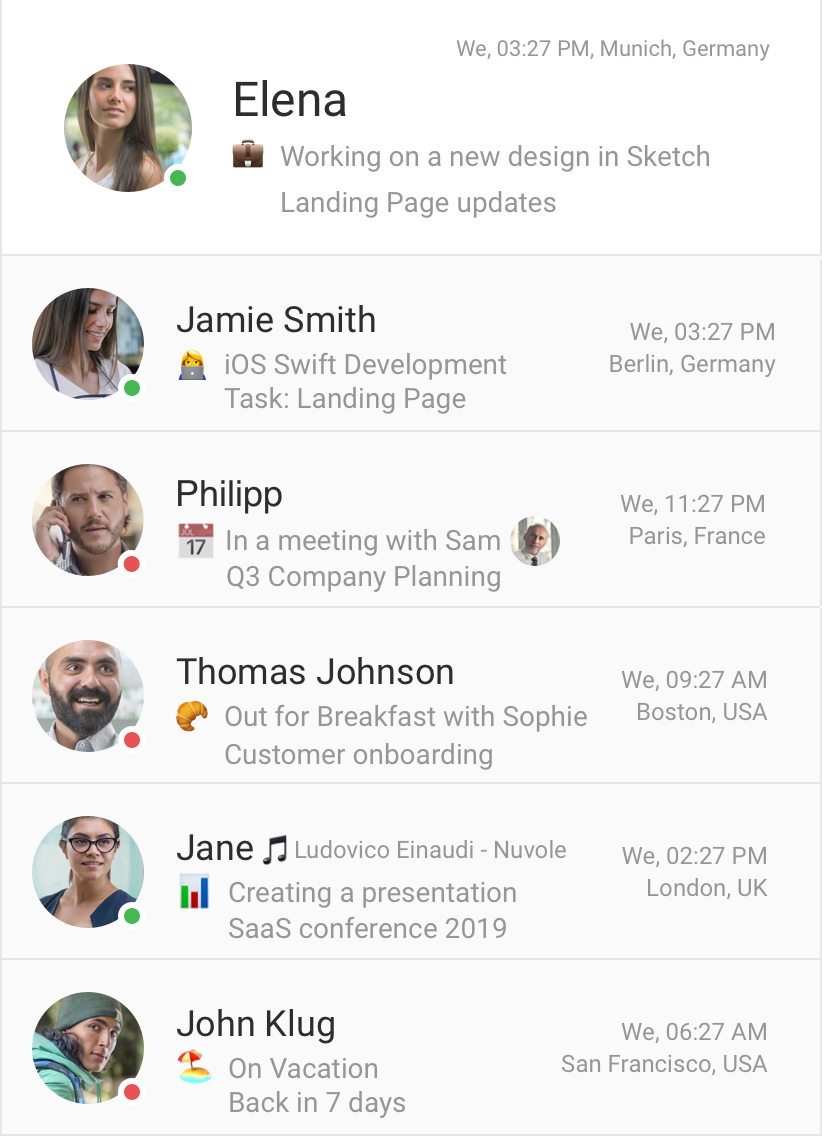Toggle Philipp's red busy indicator
The width and height of the screenshot is (822, 1136).
130,564
